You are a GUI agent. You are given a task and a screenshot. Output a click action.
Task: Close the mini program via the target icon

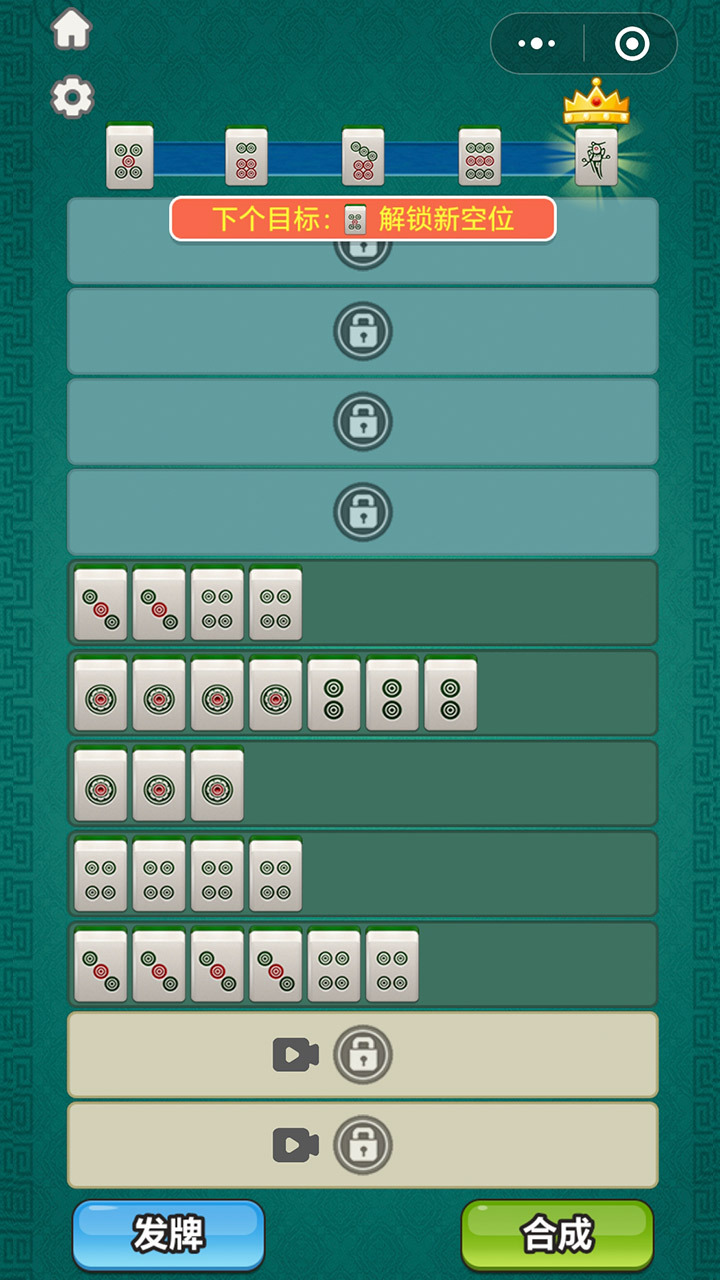(x=631, y=43)
